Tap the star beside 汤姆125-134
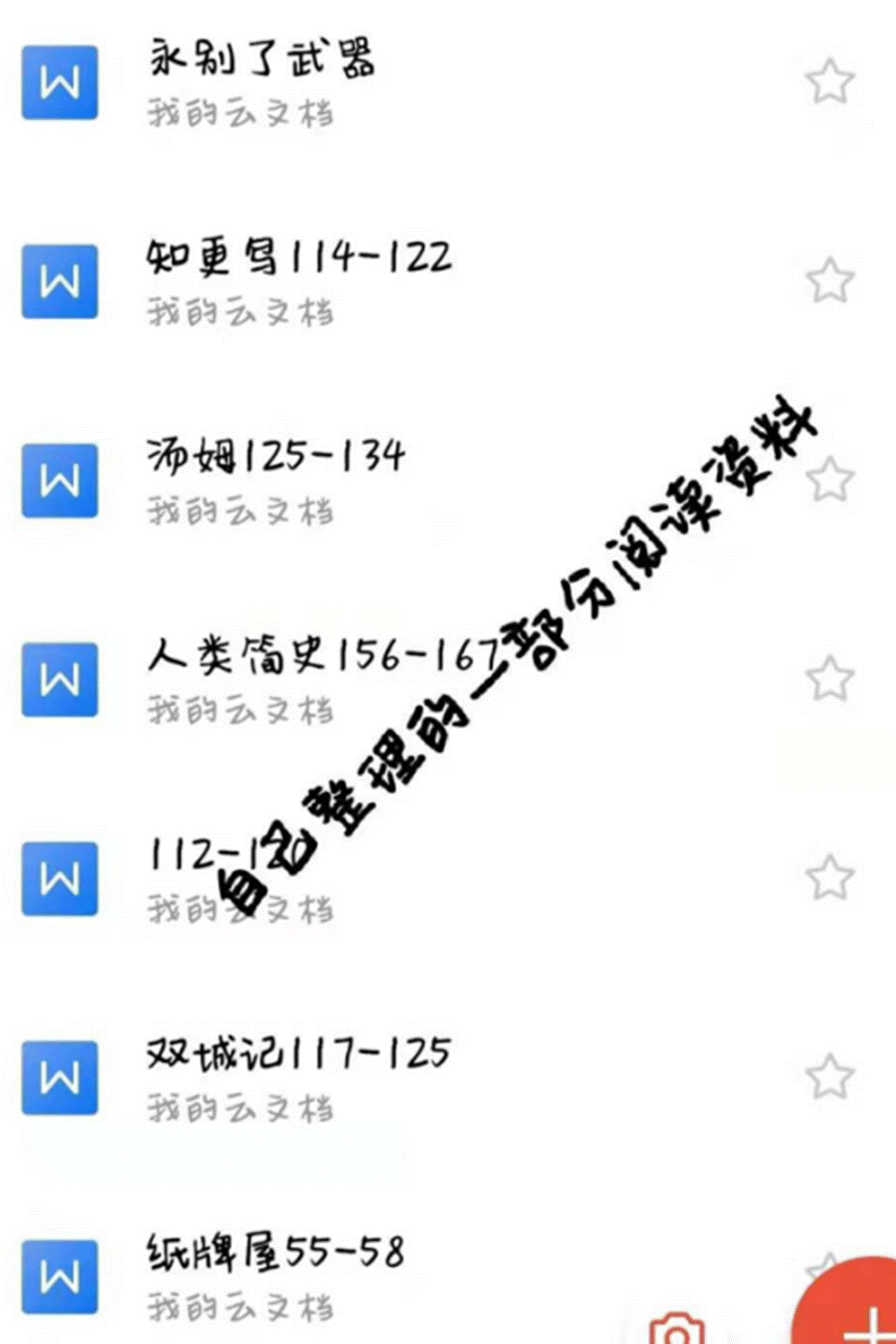The width and height of the screenshot is (896, 1344). [830, 479]
